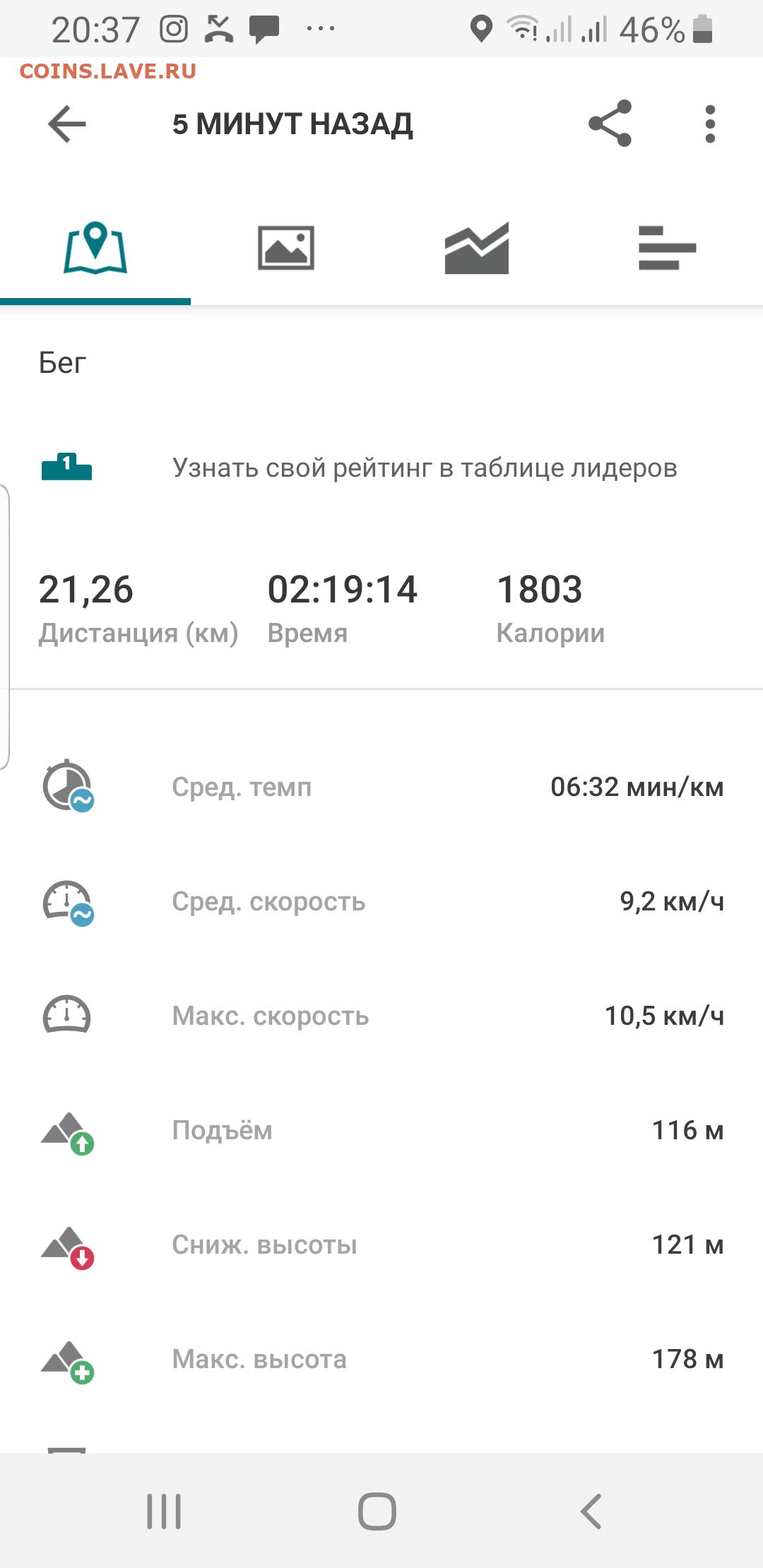
Task: Share this running workout
Action: pyautogui.click(x=610, y=124)
